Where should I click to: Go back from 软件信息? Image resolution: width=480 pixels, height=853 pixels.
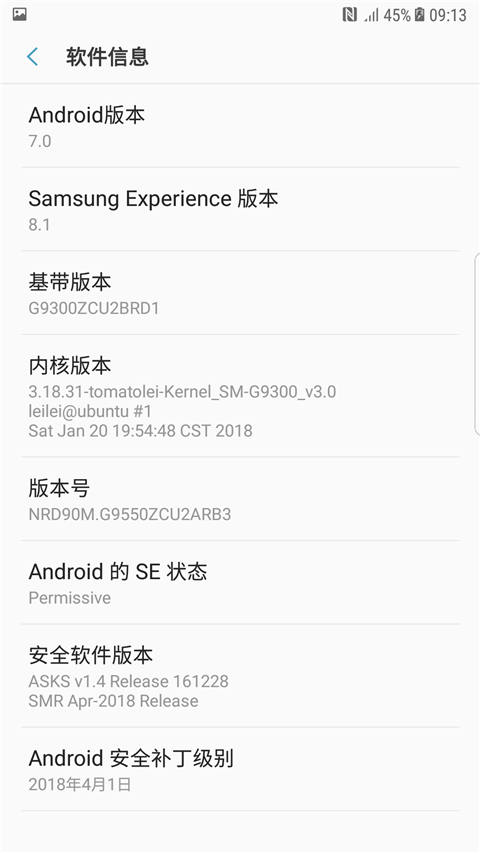pyautogui.click(x=33, y=57)
